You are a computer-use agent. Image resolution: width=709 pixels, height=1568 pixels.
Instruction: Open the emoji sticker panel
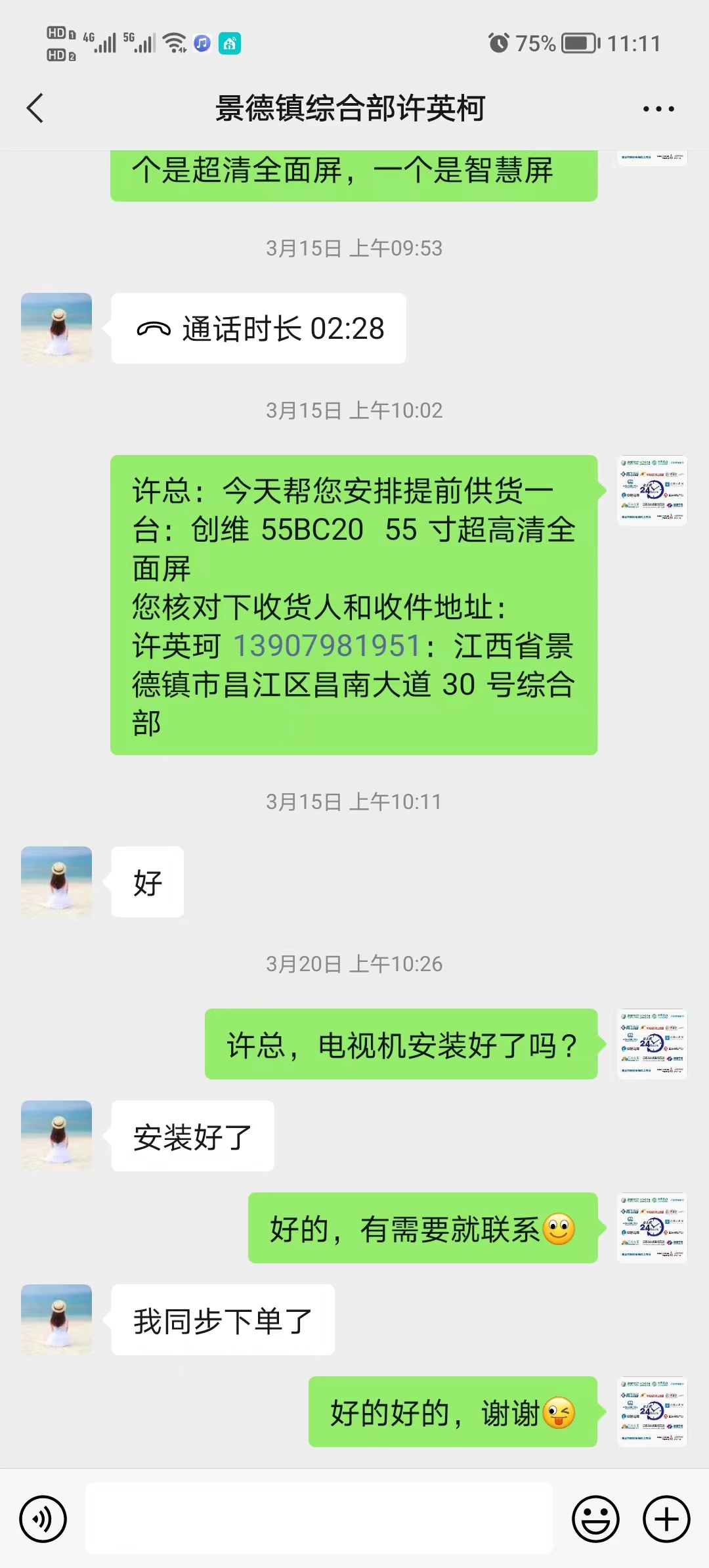click(x=595, y=1519)
